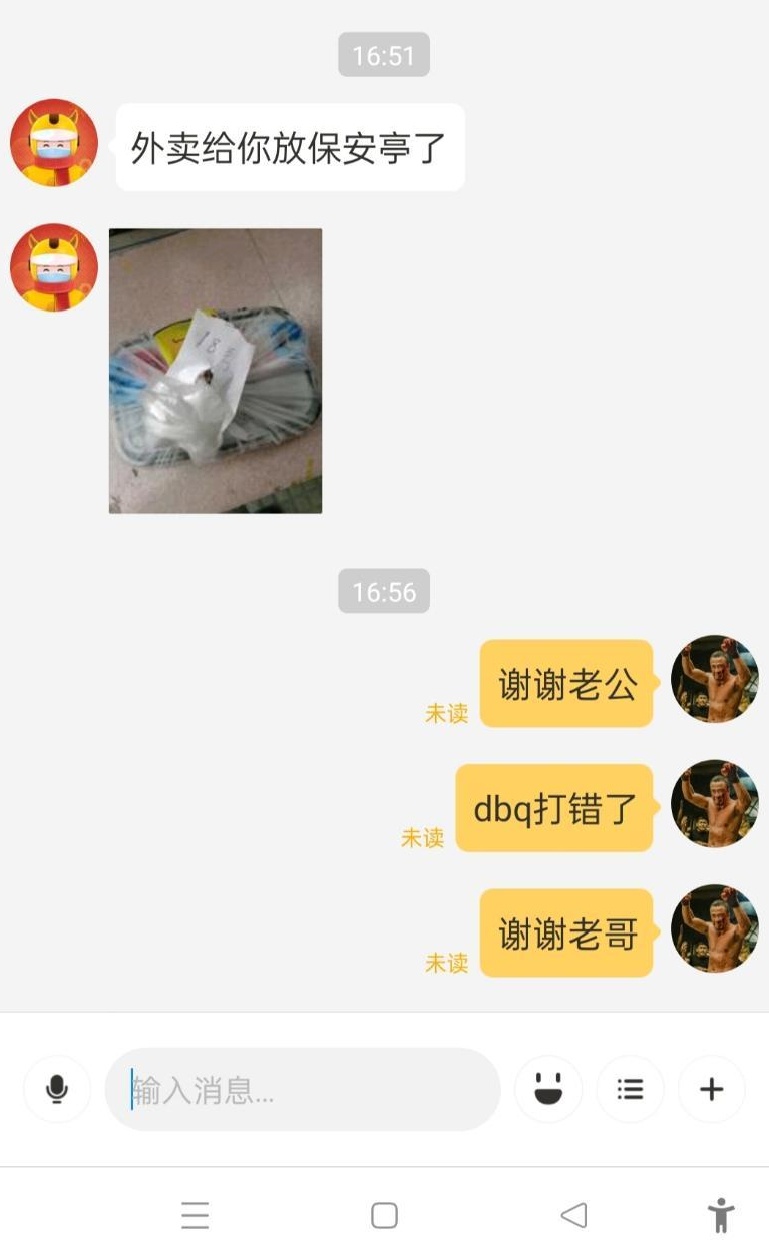Open my avatar beside 谢谢老公 message

(714, 679)
